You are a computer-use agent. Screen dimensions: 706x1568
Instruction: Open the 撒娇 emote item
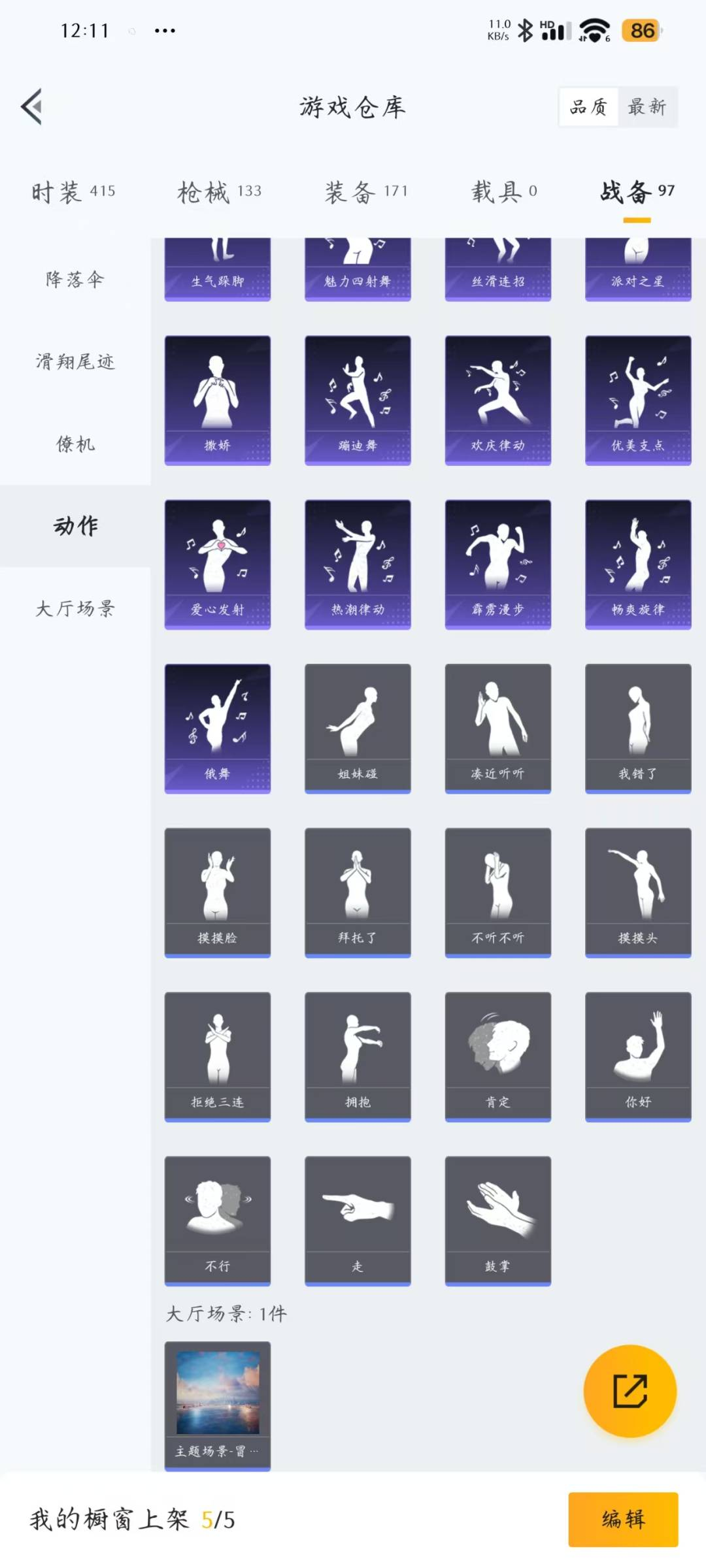coord(217,400)
